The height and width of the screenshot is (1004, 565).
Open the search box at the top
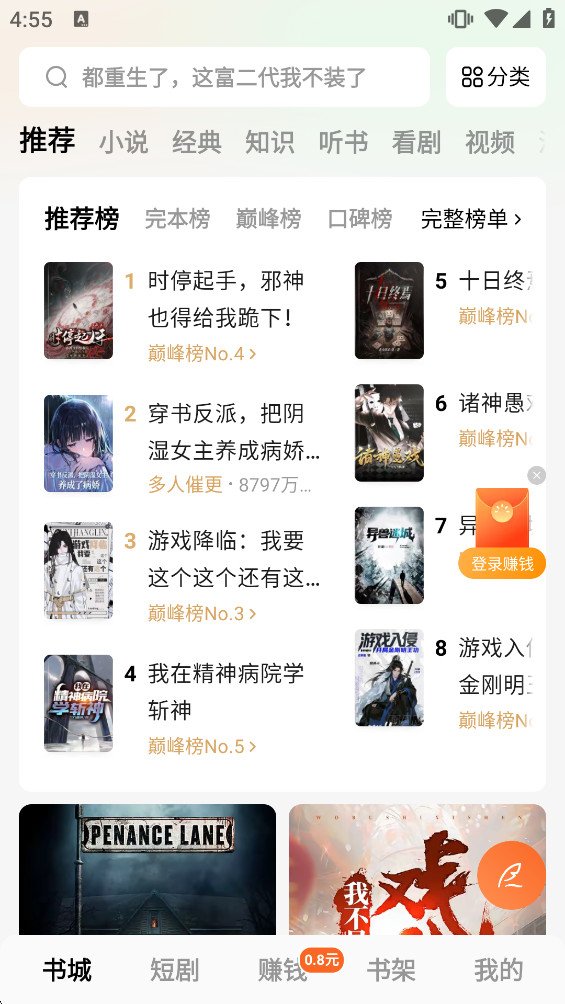(224, 77)
